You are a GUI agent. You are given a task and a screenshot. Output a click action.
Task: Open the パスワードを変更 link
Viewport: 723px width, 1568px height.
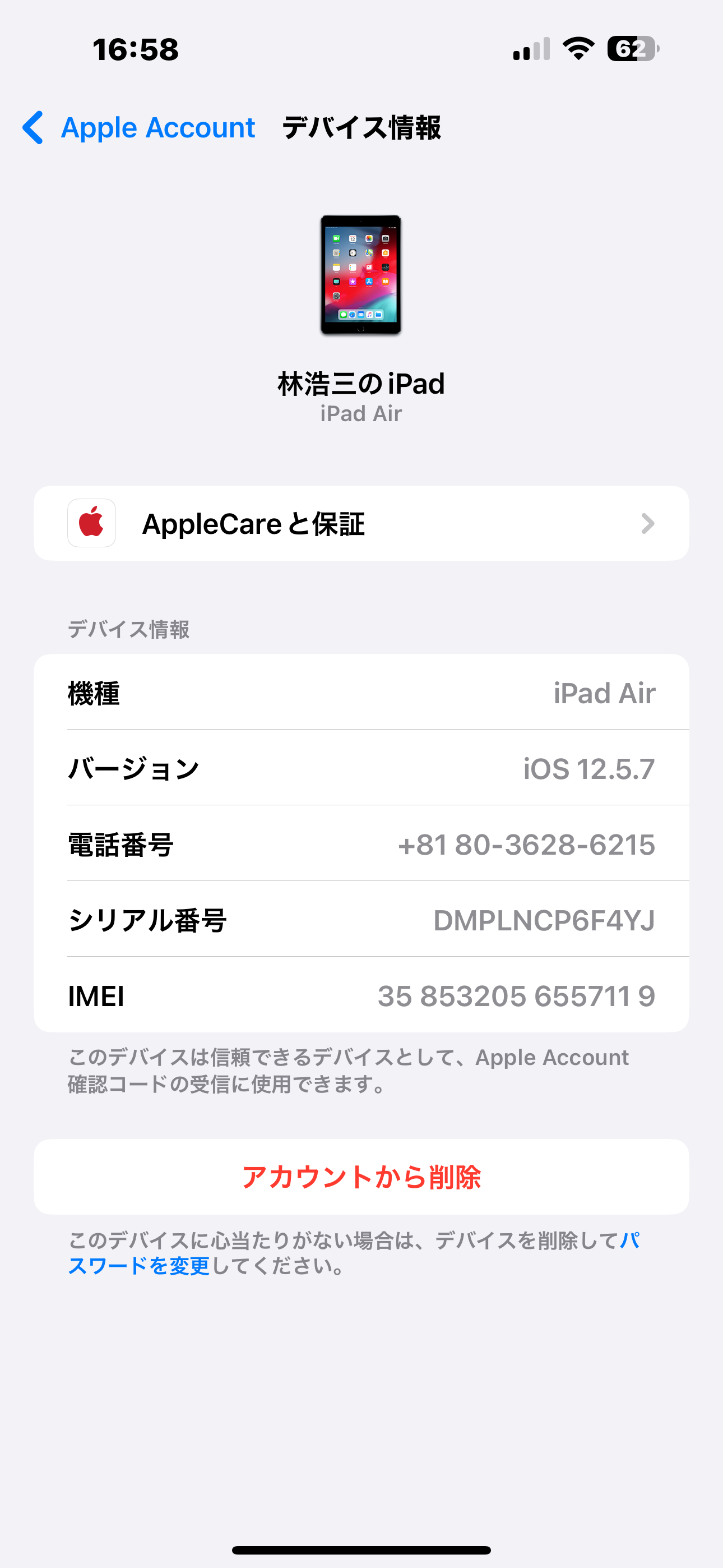(139, 1266)
